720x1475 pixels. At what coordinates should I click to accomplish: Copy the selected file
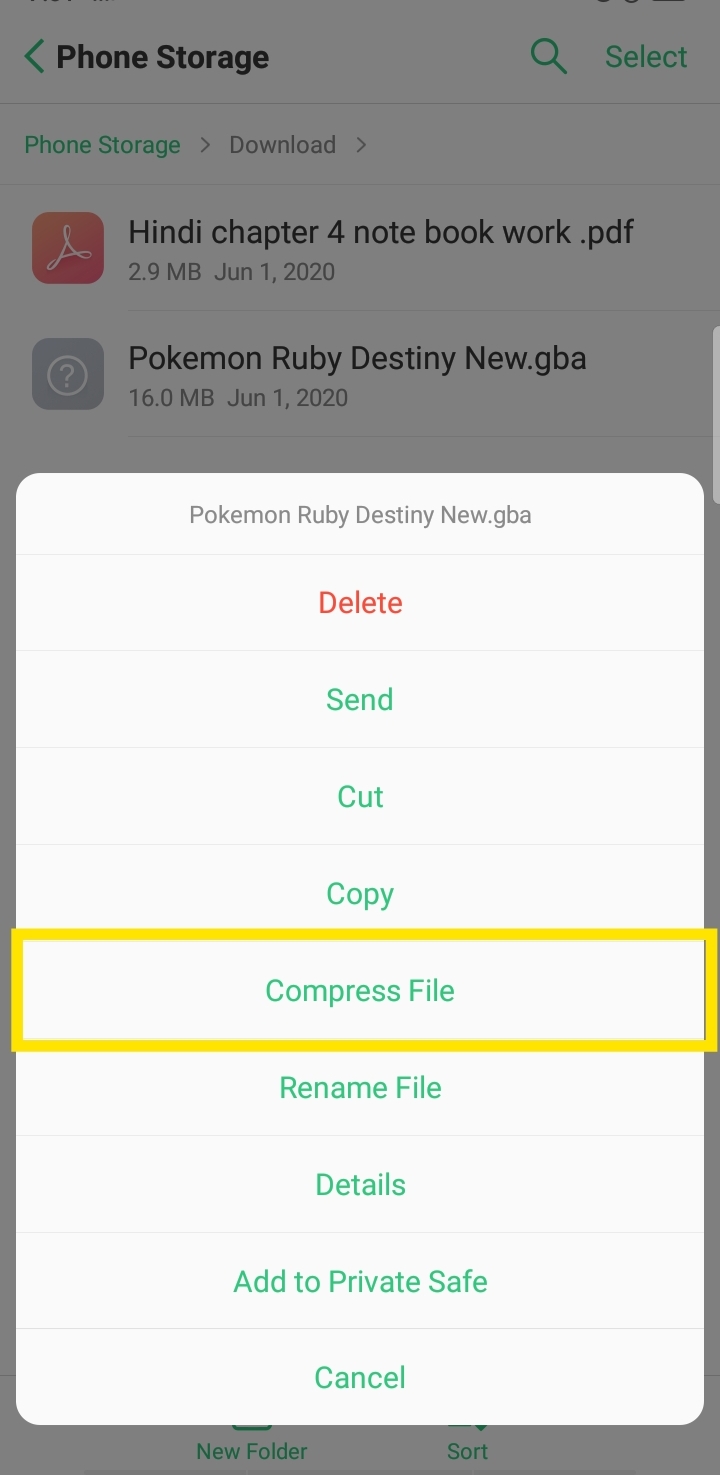point(360,894)
